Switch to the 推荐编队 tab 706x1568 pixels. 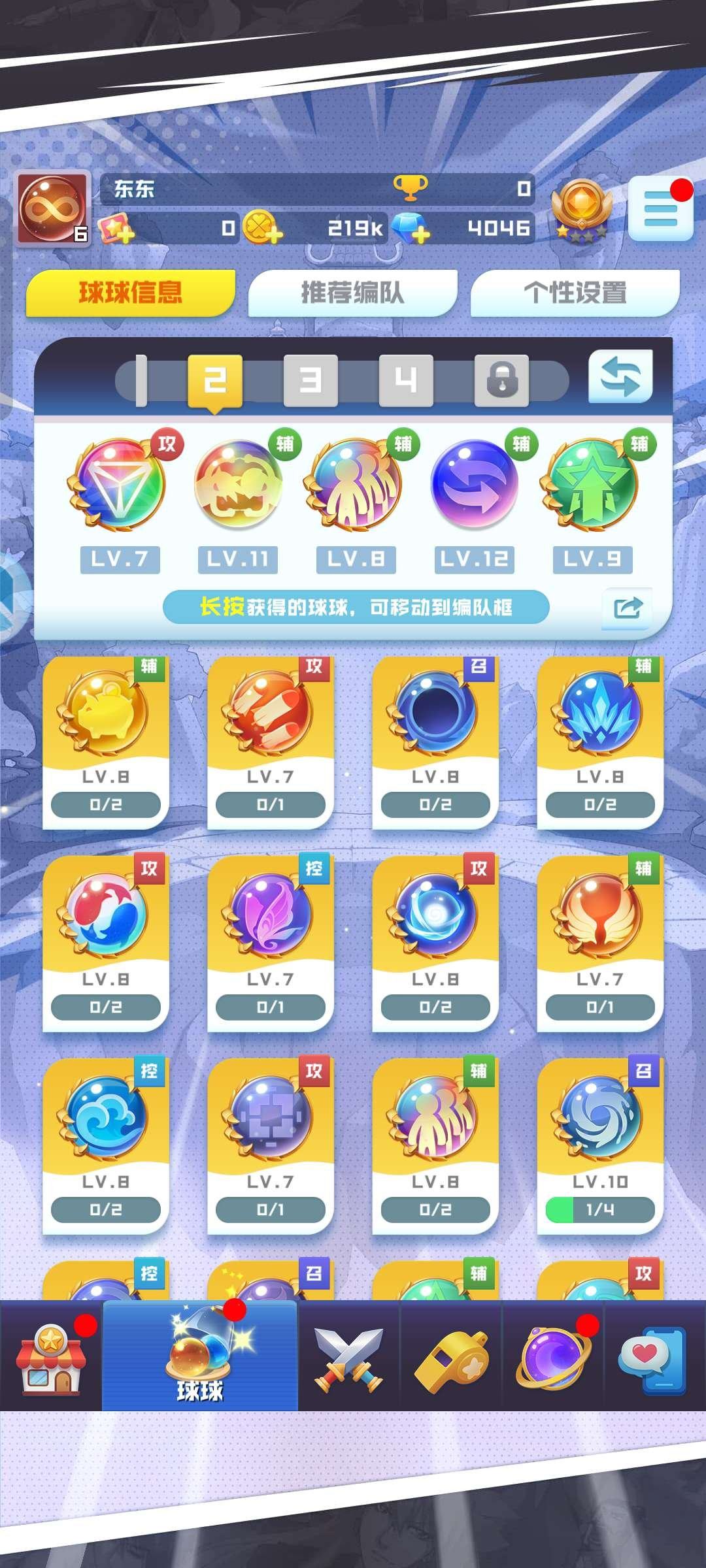click(352, 293)
